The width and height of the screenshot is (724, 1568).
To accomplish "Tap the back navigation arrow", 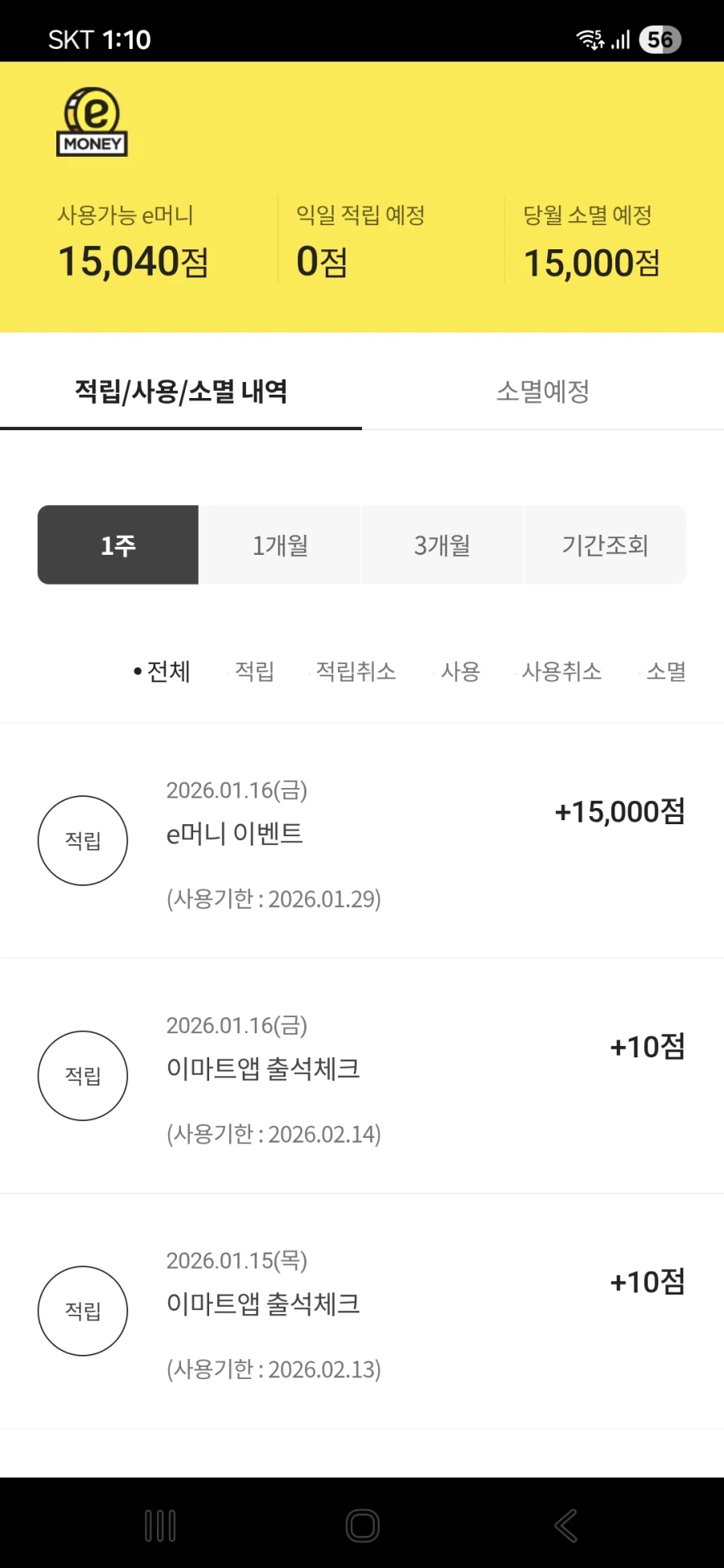I will point(566,1524).
